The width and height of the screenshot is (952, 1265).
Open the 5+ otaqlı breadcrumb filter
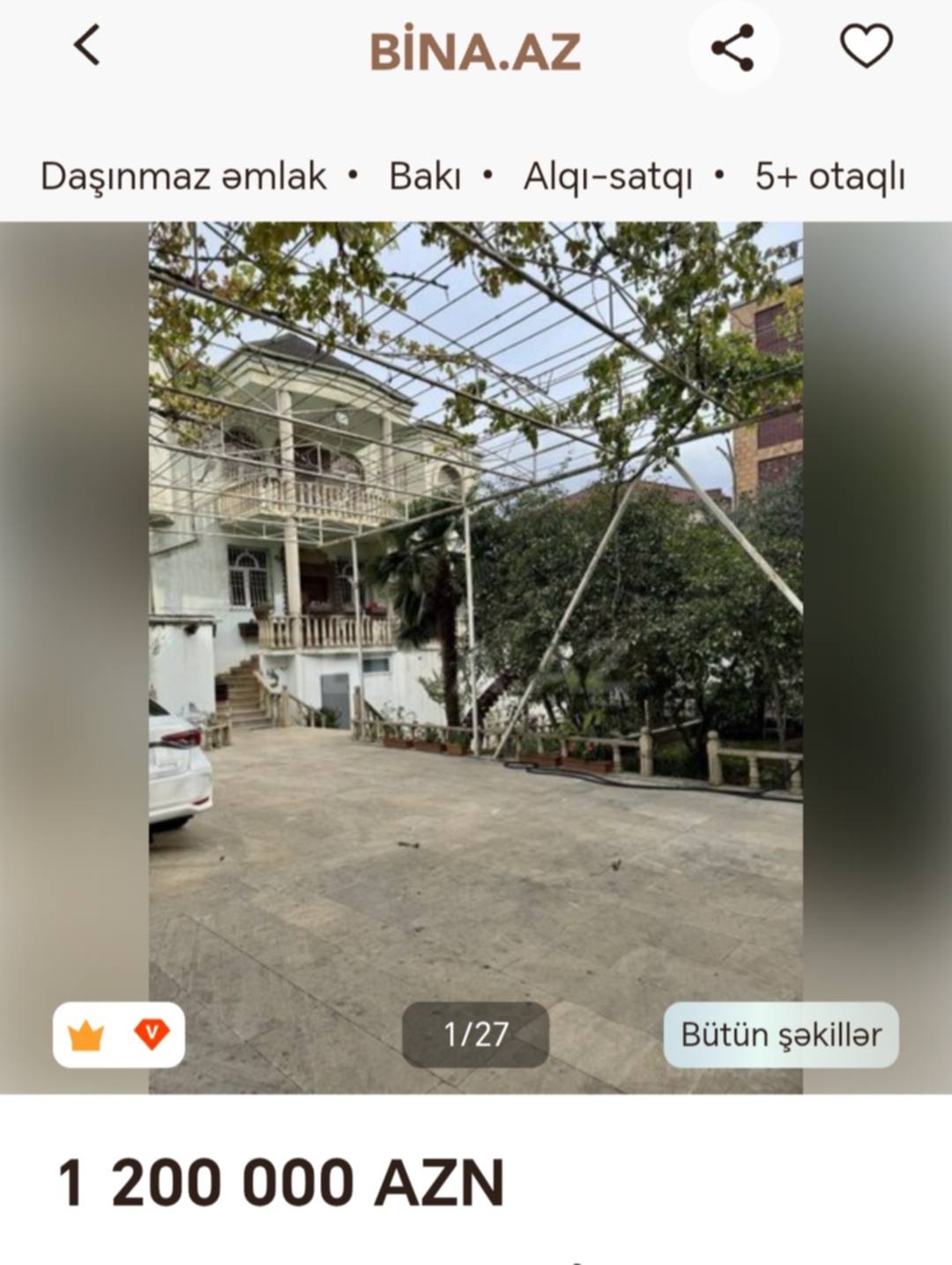(829, 176)
